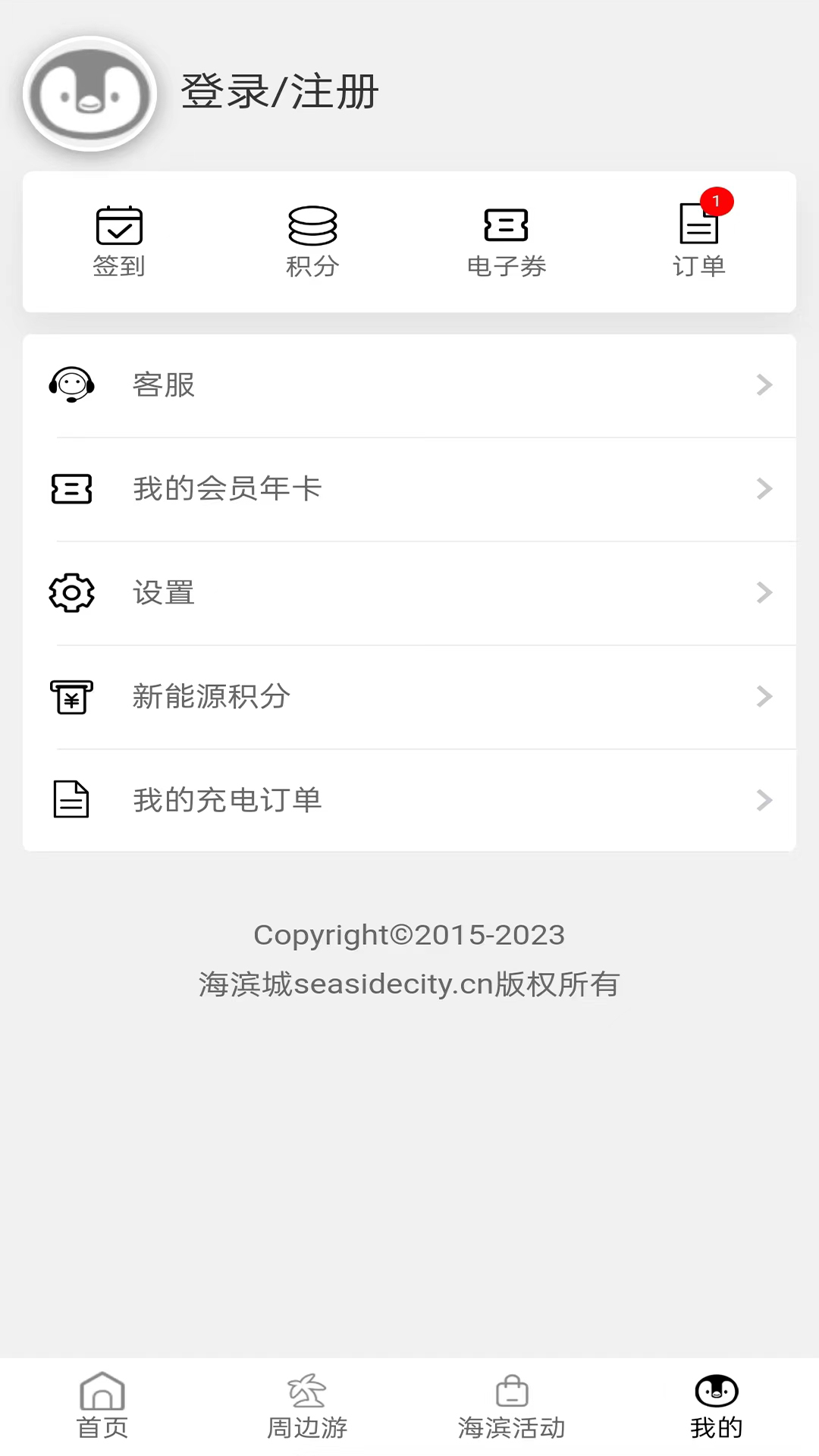The image size is (819, 1456).
Task: Open the 客服 customer service row
Action: coord(409,385)
